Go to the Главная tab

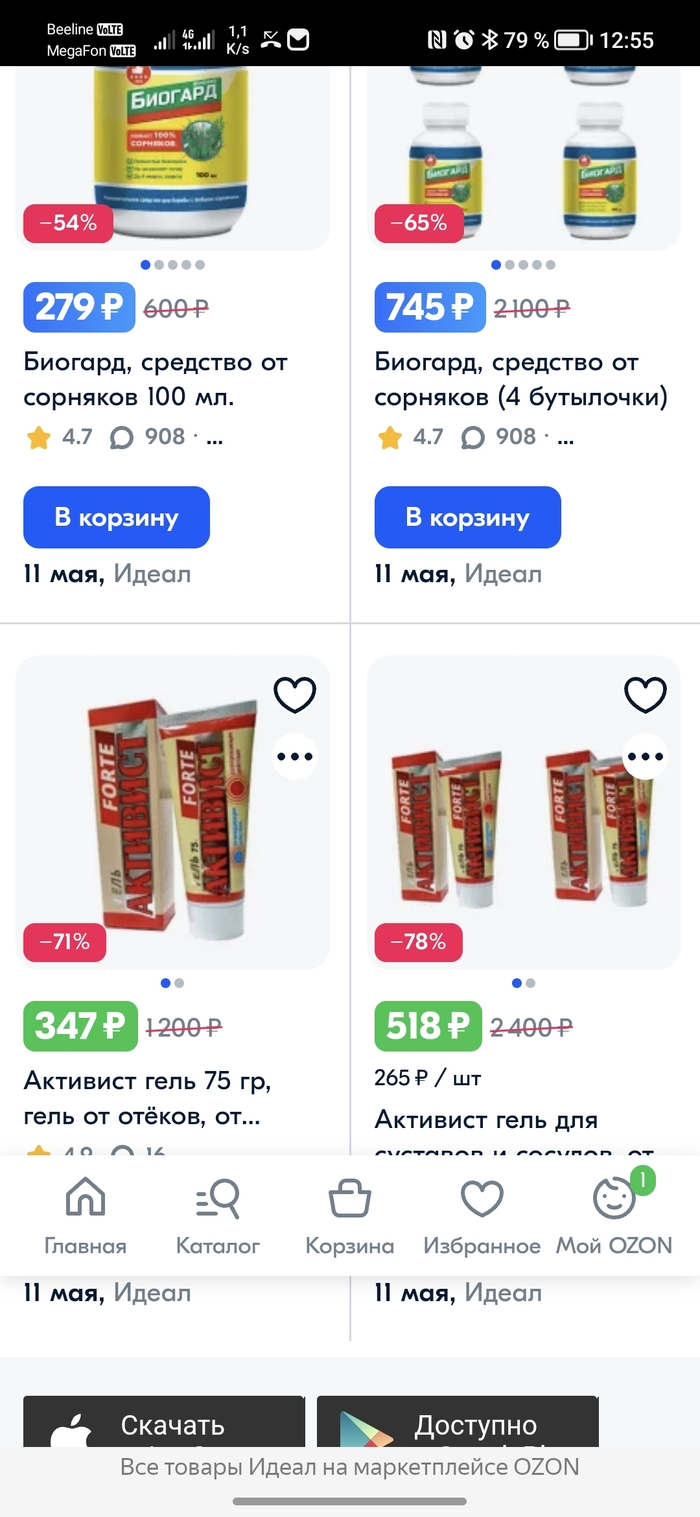pyautogui.click(x=85, y=1215)
